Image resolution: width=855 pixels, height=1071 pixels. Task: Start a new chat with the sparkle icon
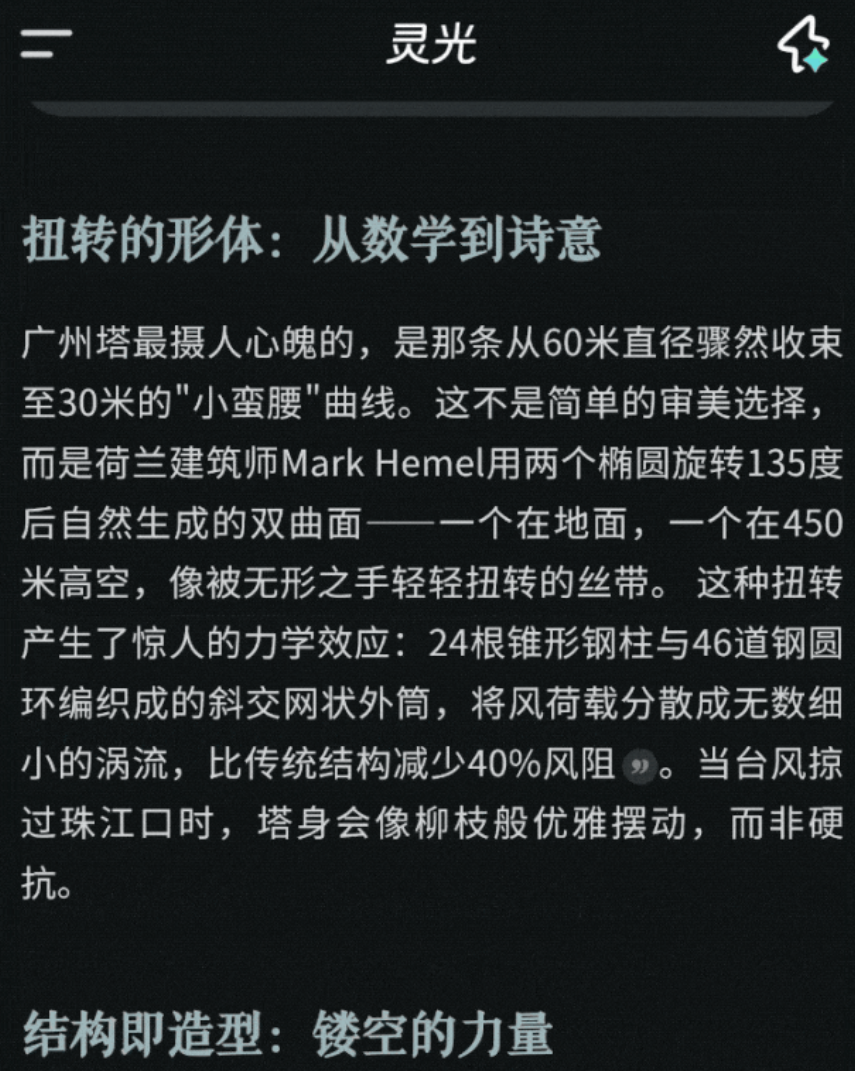(803, 45)
